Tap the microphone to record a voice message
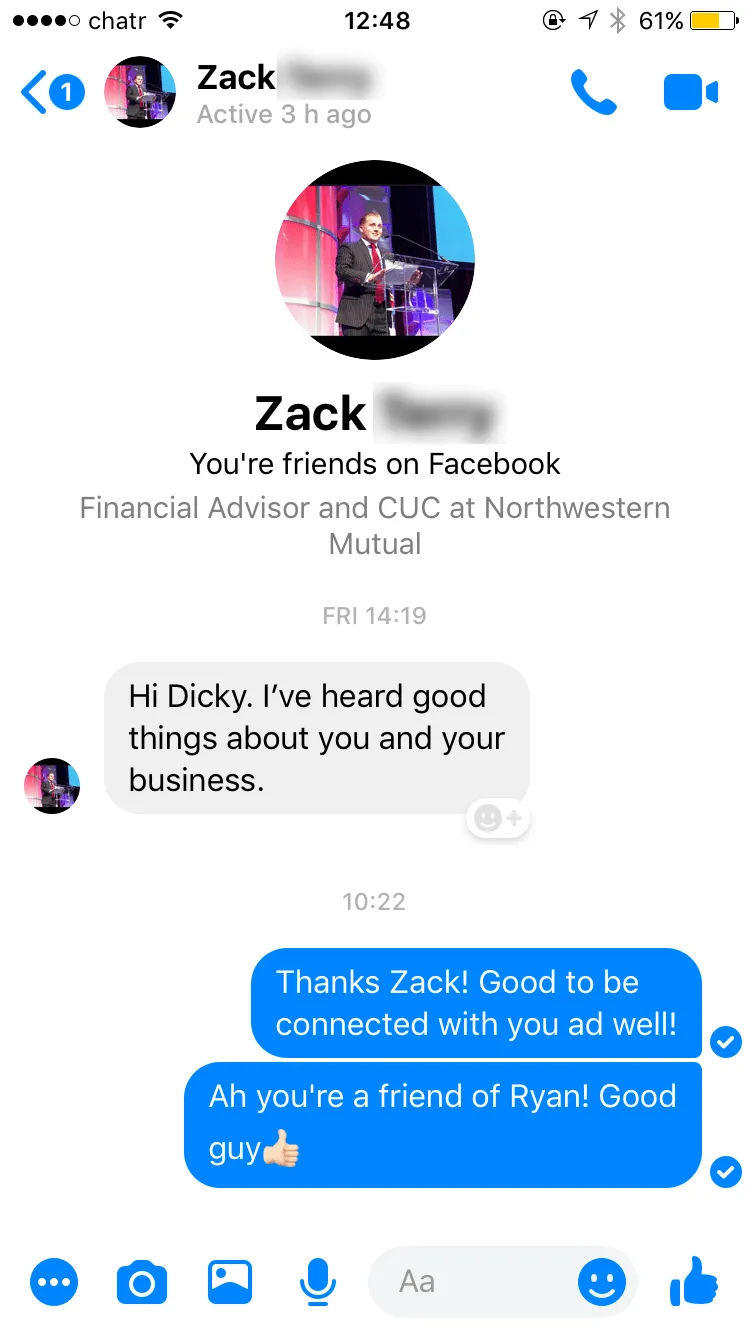Viewport: 750px width, 1334px height. (x=318, y=1282)
